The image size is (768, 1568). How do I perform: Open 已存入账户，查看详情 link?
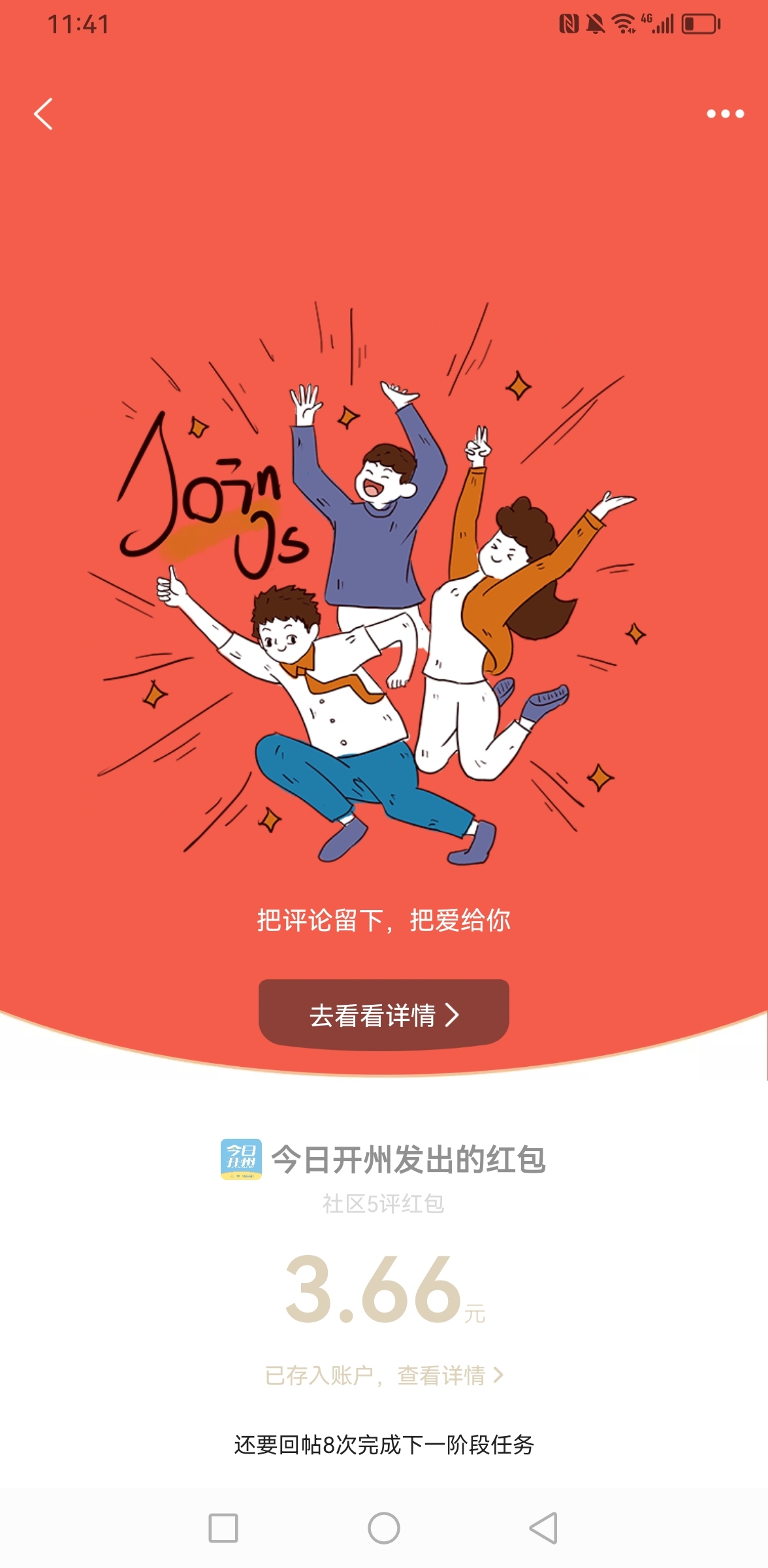384,1375
